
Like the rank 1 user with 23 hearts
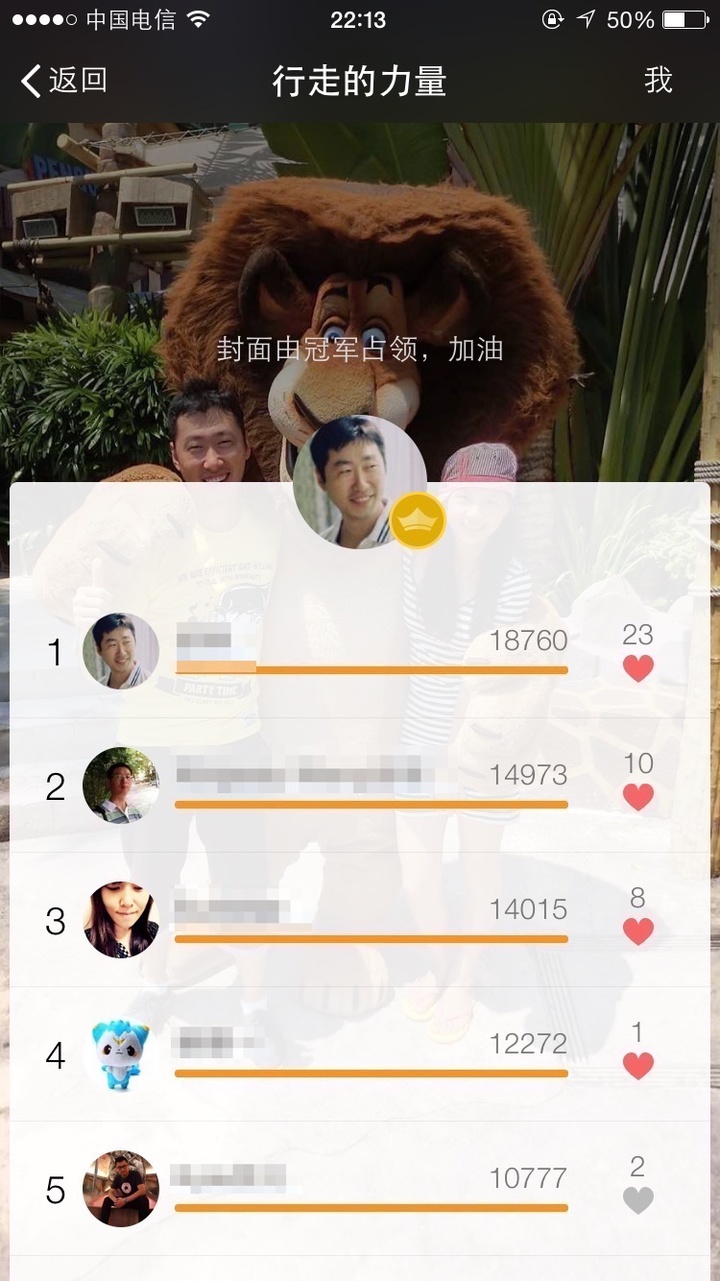pos(638,668)
